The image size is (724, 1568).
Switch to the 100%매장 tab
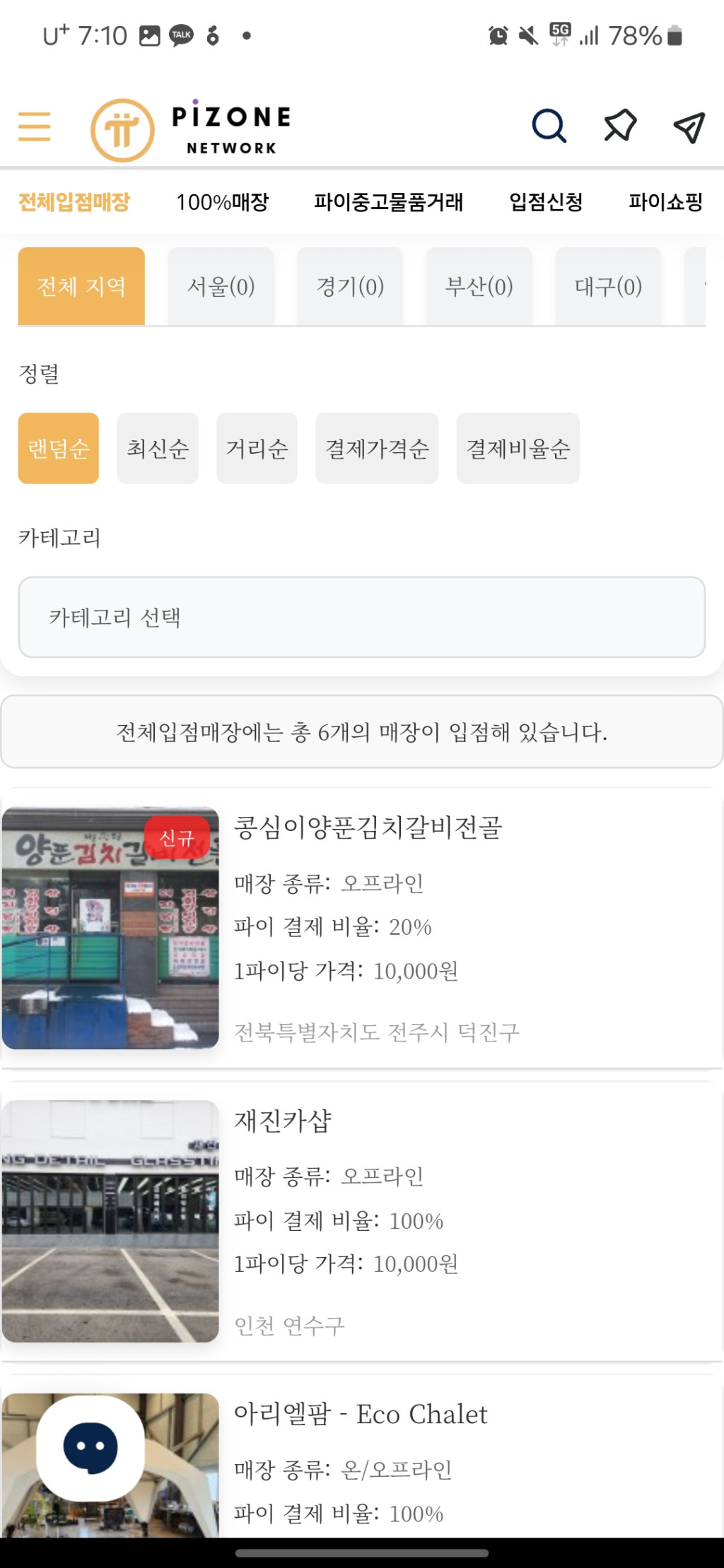coord(222,202)
